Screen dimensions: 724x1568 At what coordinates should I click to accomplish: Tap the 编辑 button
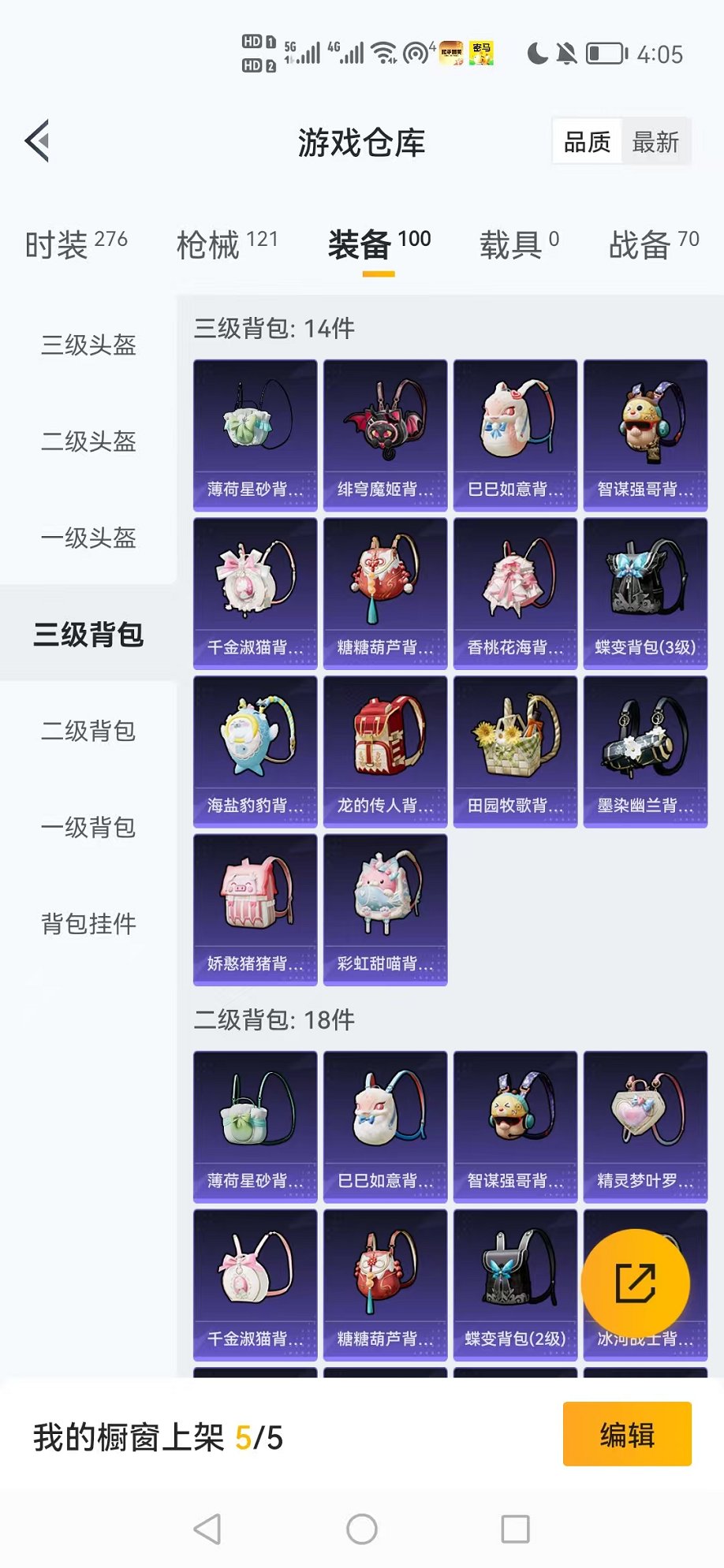tap(627, 1434)
